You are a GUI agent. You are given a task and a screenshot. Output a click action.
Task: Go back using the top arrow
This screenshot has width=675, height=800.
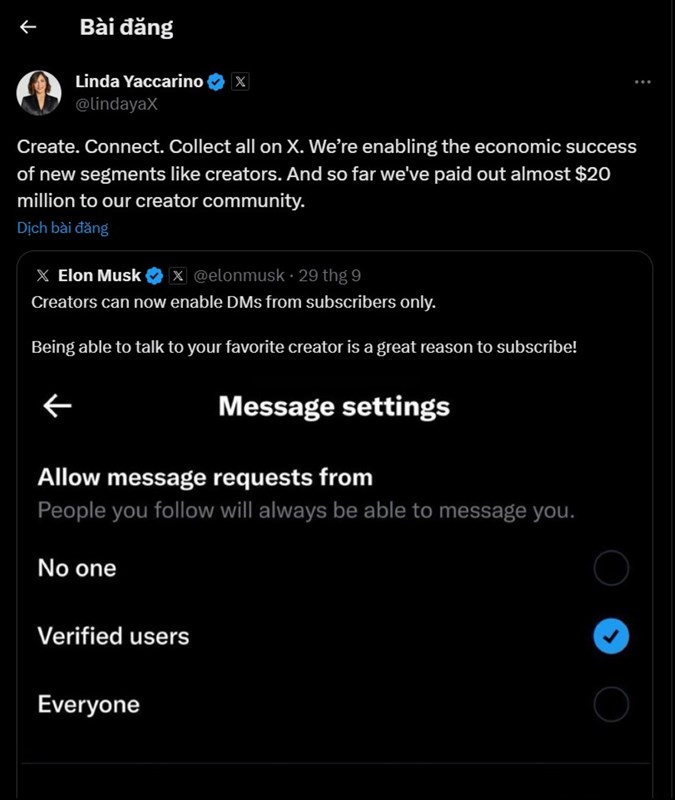[x=28, y=27]
